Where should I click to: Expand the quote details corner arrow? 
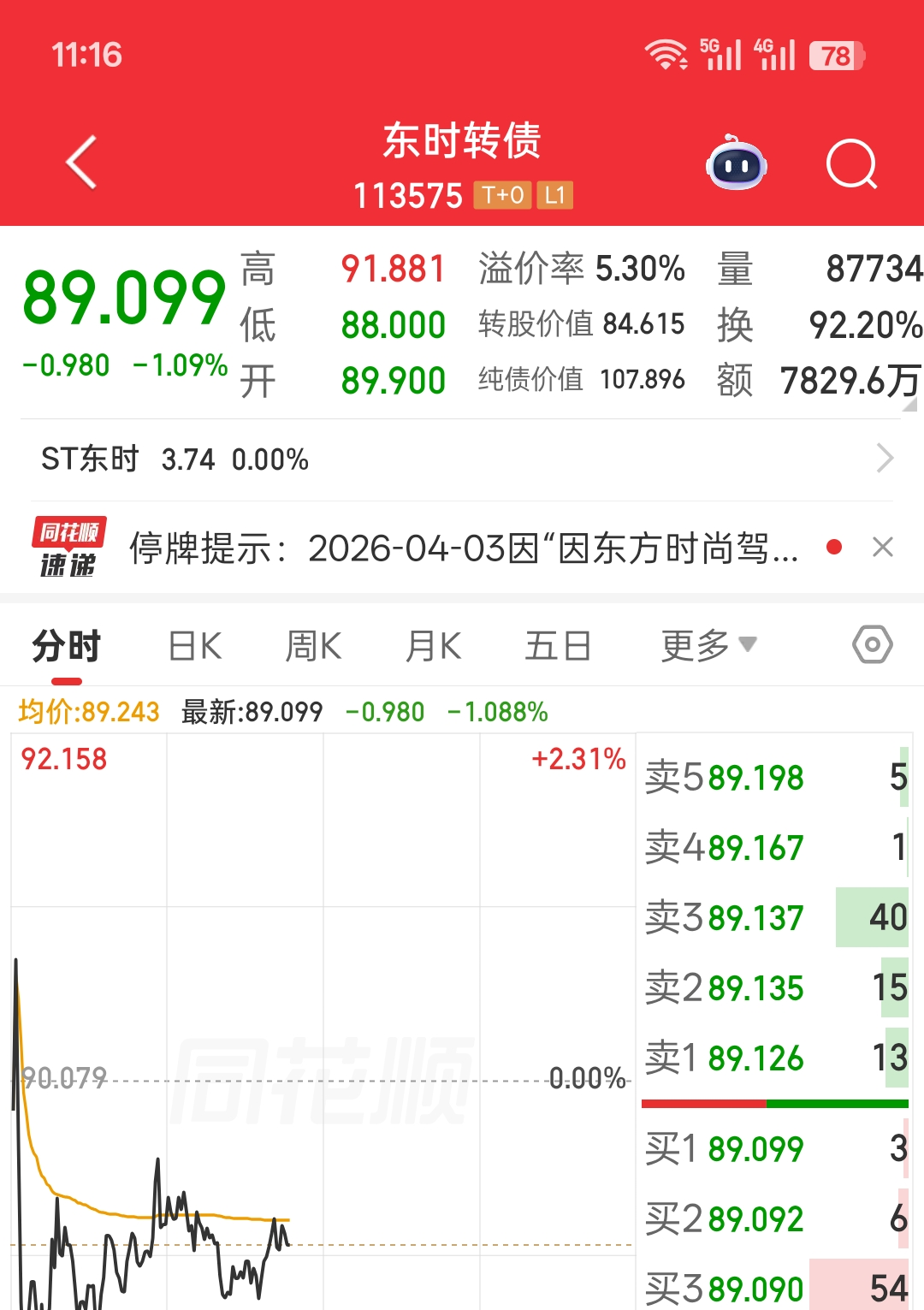909,405
